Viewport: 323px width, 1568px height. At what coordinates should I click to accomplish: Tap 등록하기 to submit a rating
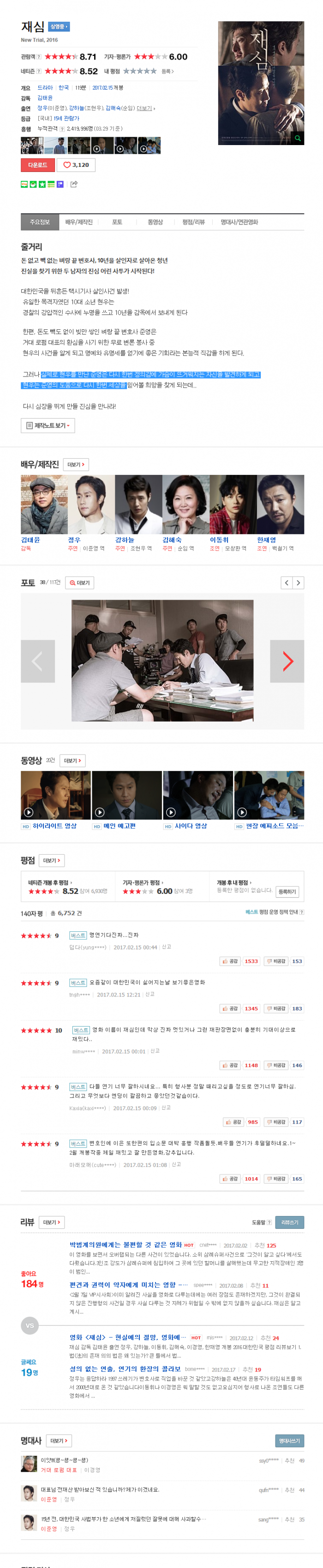tap(287, 892)
